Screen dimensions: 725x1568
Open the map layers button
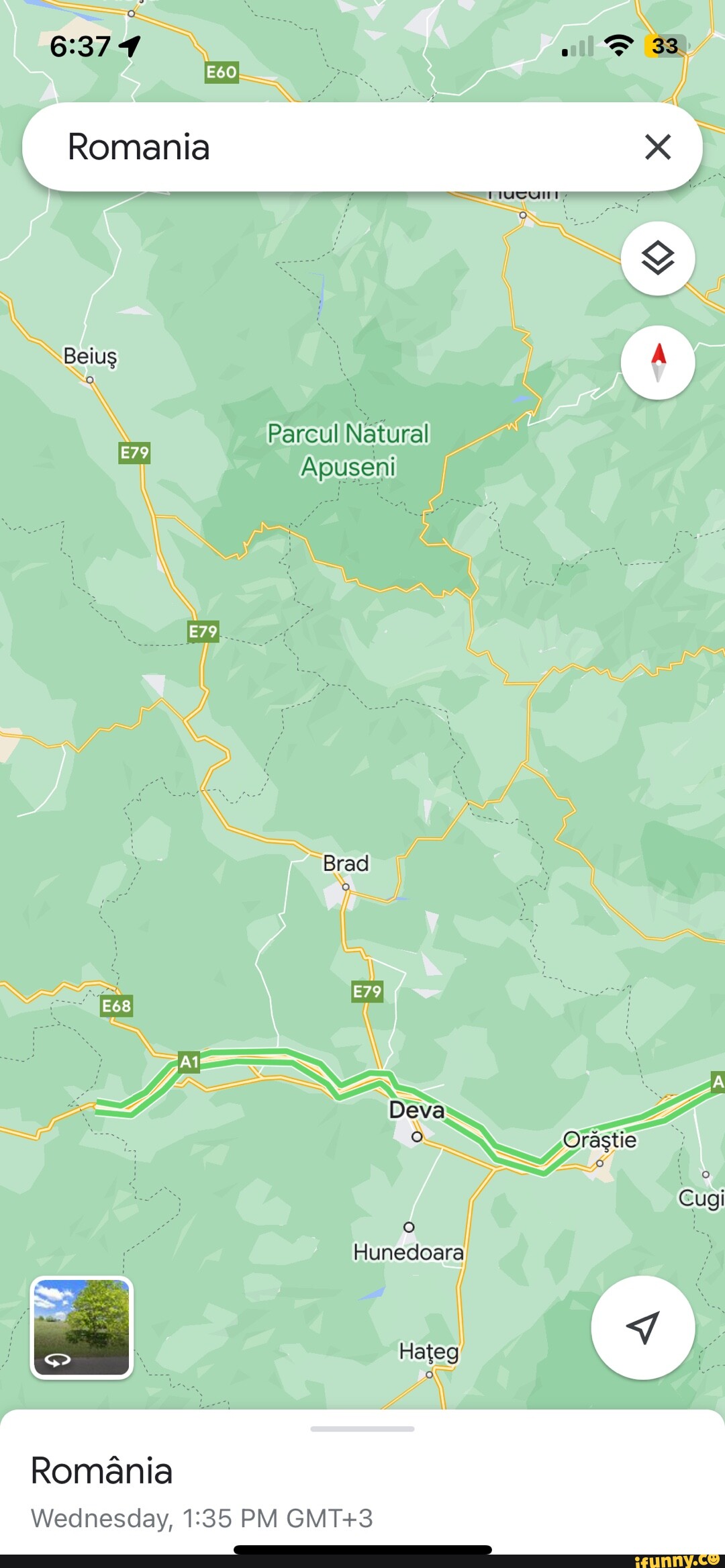coord(657,259)
